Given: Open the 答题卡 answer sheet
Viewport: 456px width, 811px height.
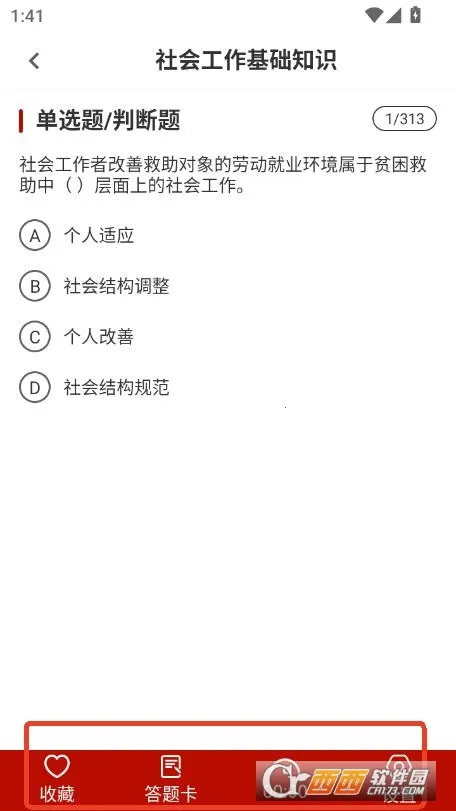Looking at the screenshot, I should pos(171,778).
